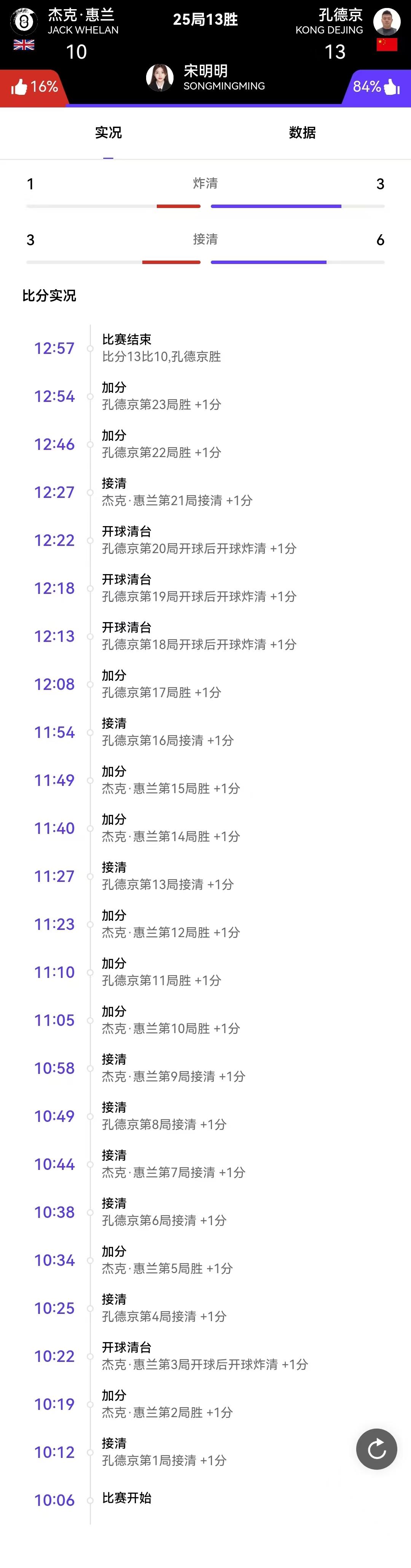This screenshot has height=1568, width=411.
Task: Open 孔德京's player avatar
Action: (x=387, y=22)
